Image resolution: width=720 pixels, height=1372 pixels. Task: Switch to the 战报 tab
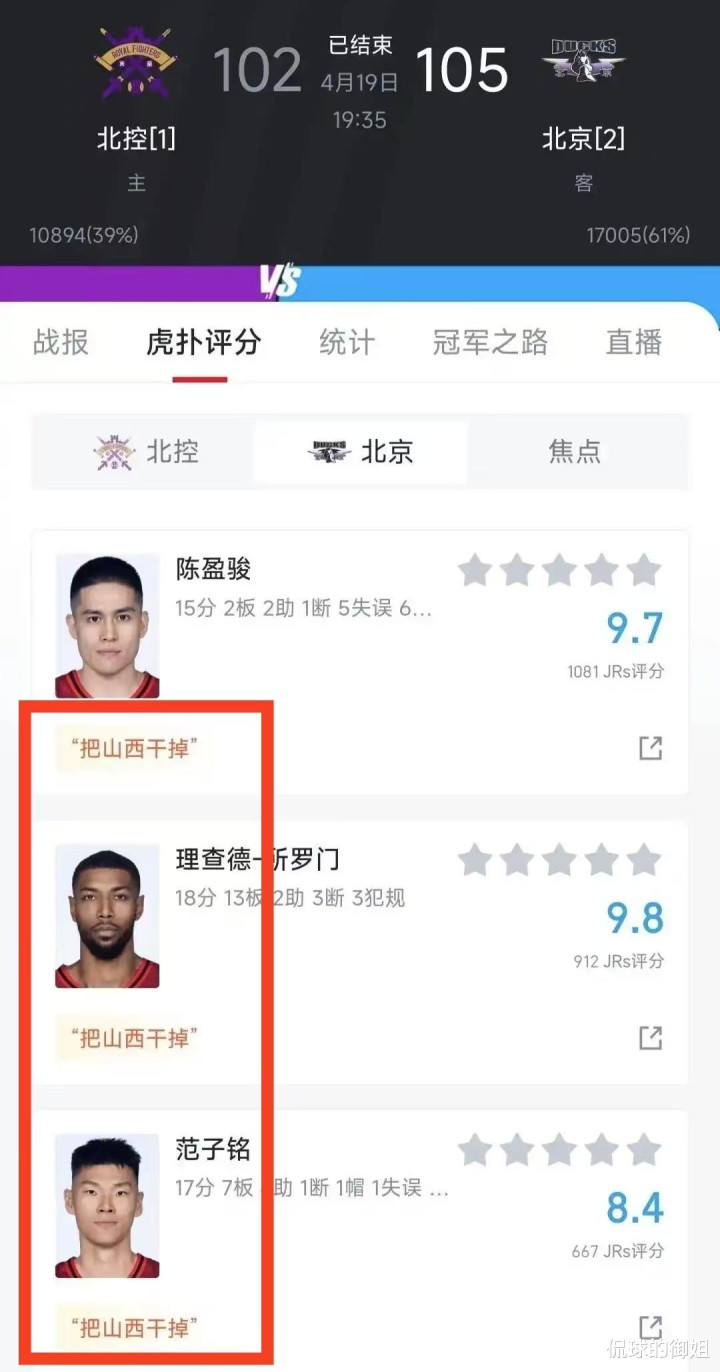click(61, 342)
